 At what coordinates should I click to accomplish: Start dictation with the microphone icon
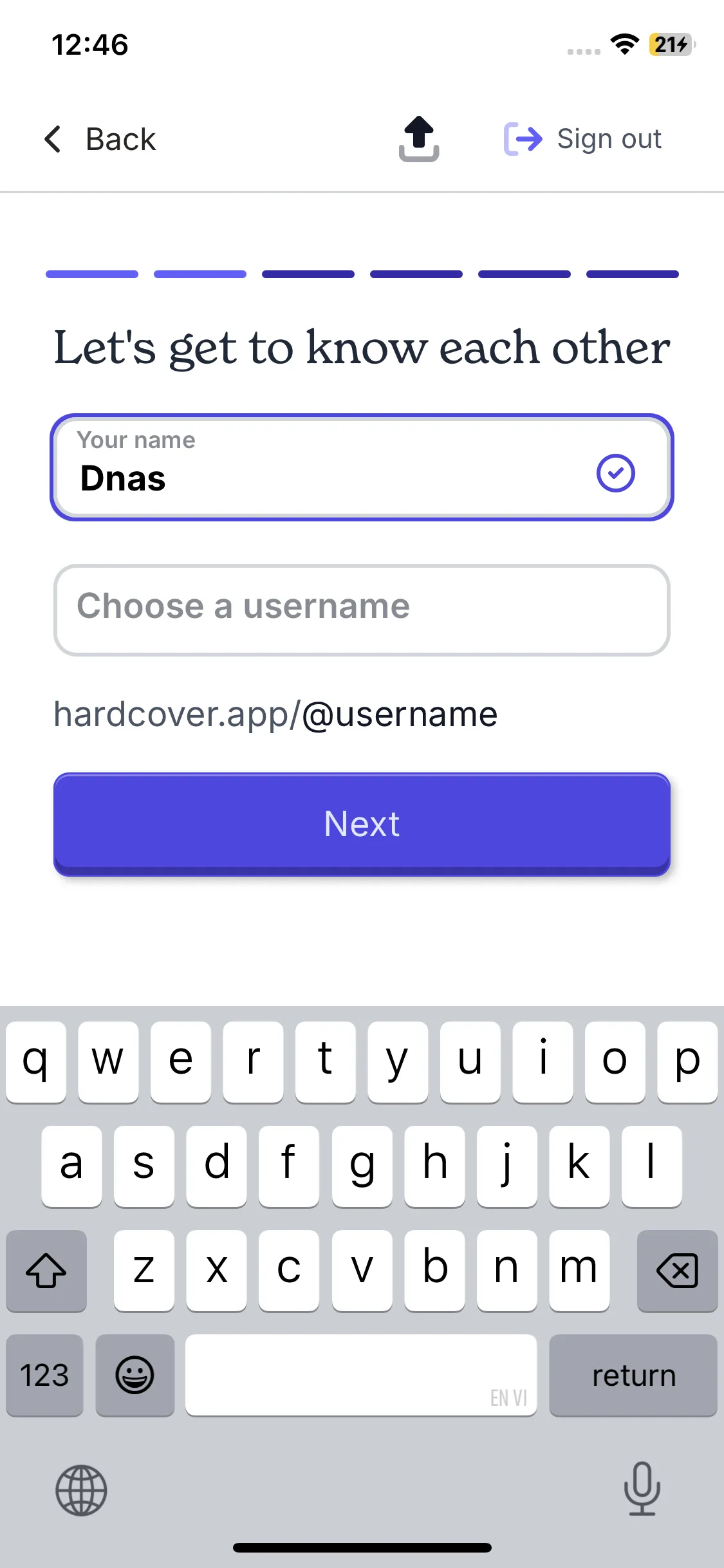[642, 1488]
